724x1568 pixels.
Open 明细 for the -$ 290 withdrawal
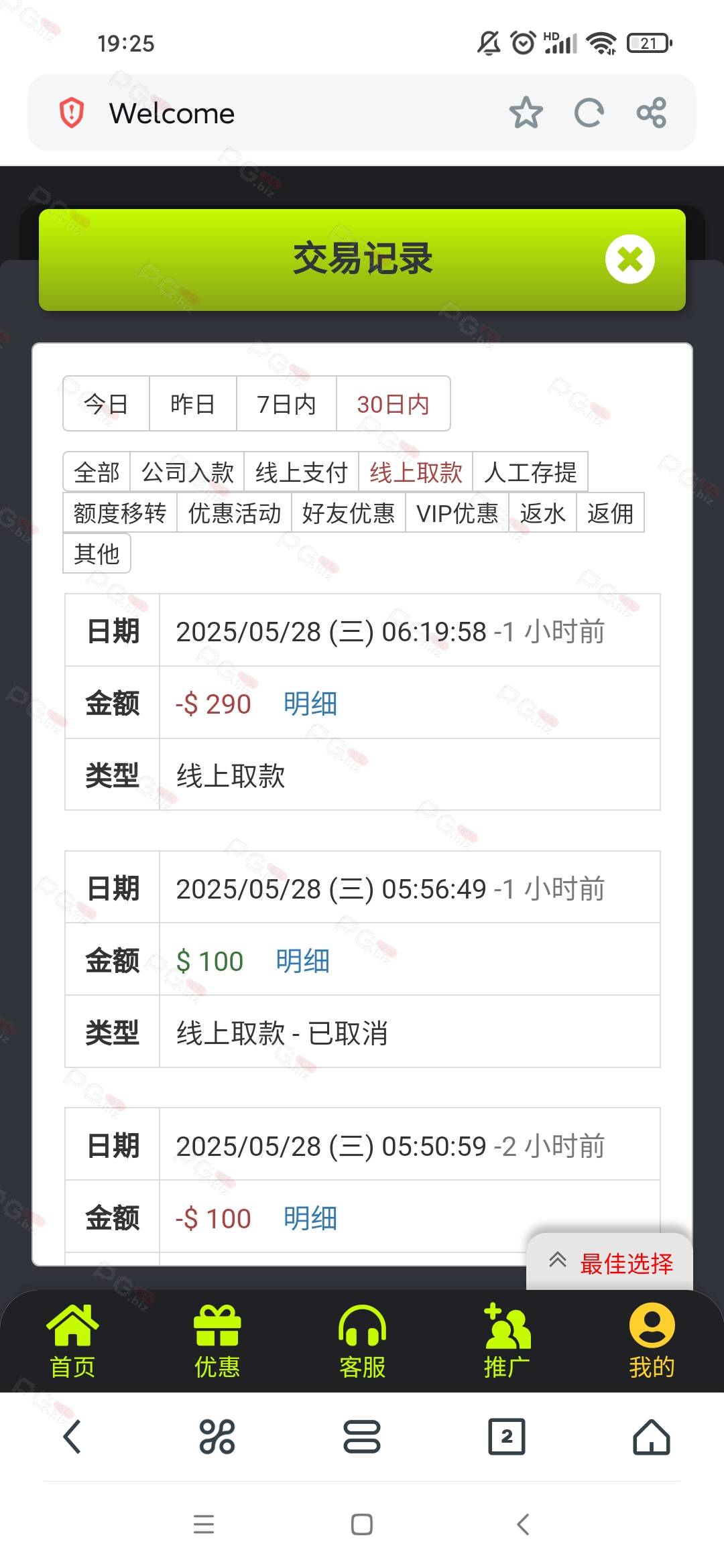point(310,704)
